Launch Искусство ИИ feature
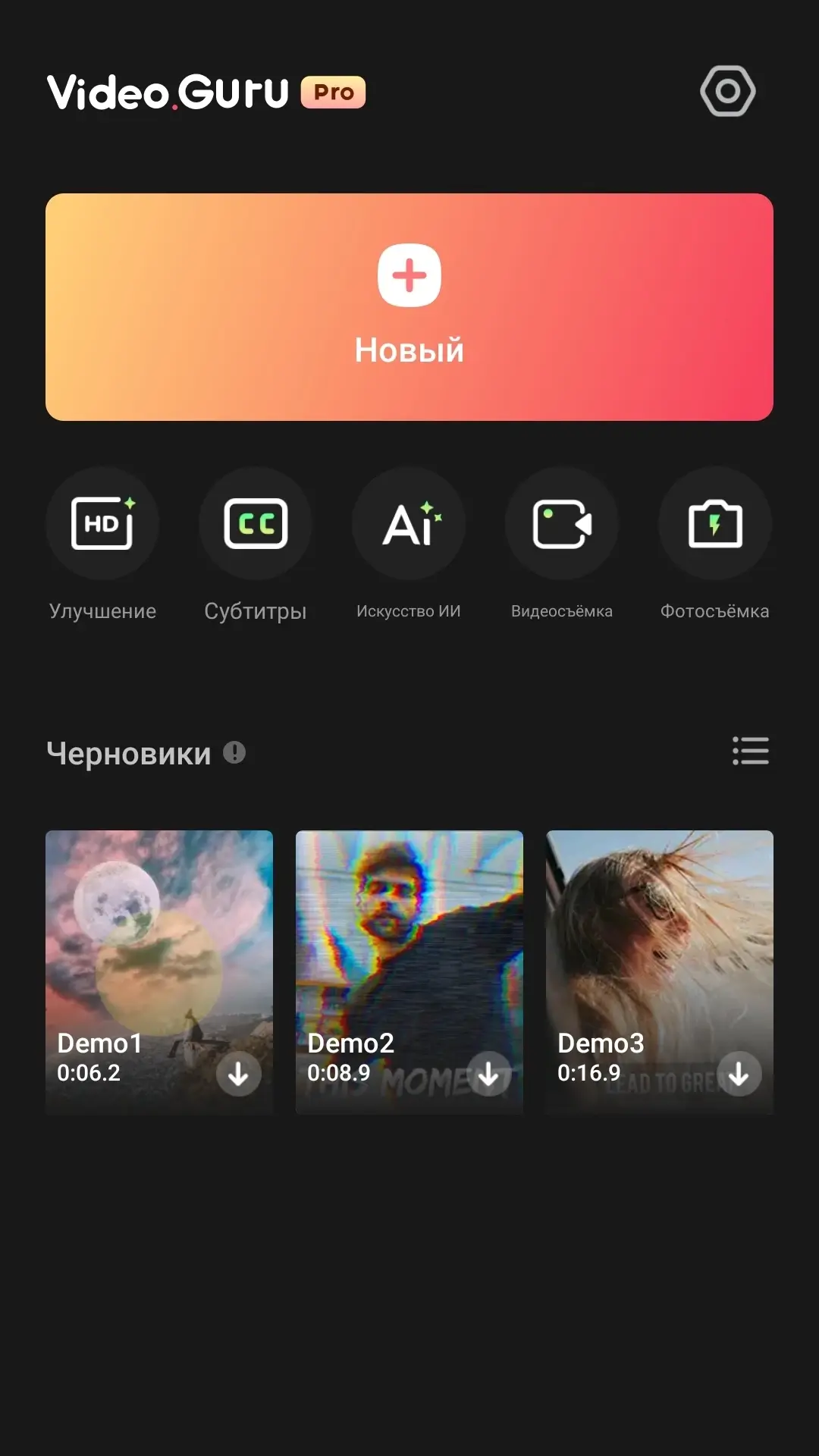This screenshot has width=819, height=1456. [x=409, y=523]
